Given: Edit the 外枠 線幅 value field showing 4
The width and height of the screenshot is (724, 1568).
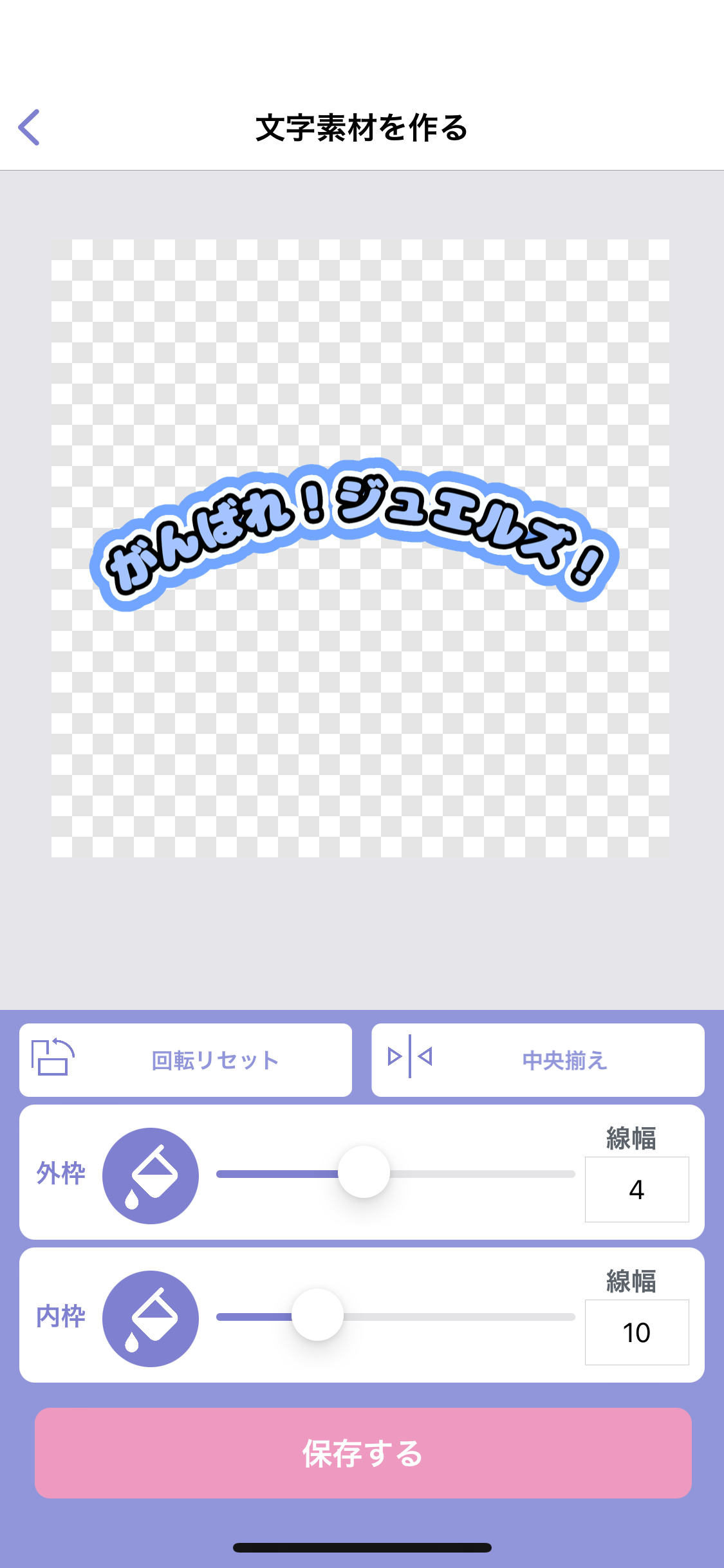Looking at the screenshot, I should click(x=636, y=1190).
